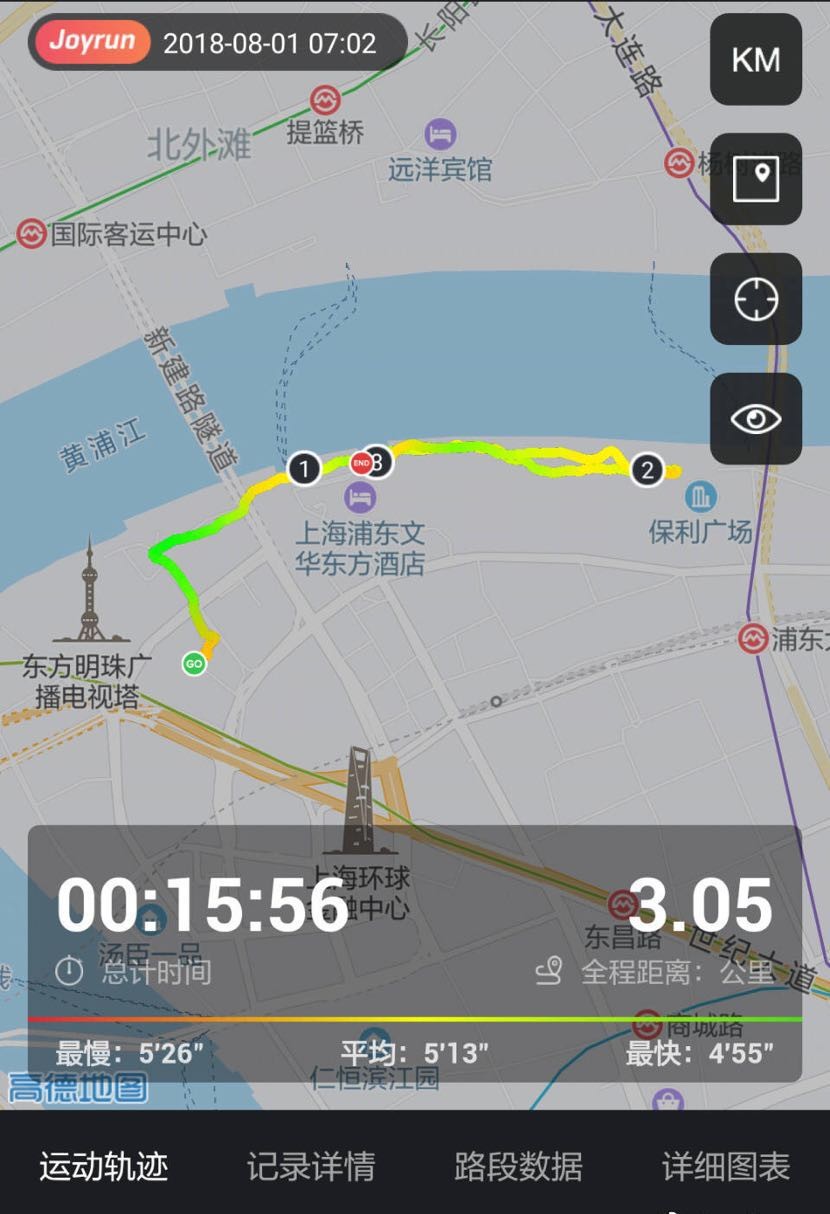Recenter the map on the route
The height and width of the screenshot is (1214, 830).
pyautogui.click(x=755, y=299)
